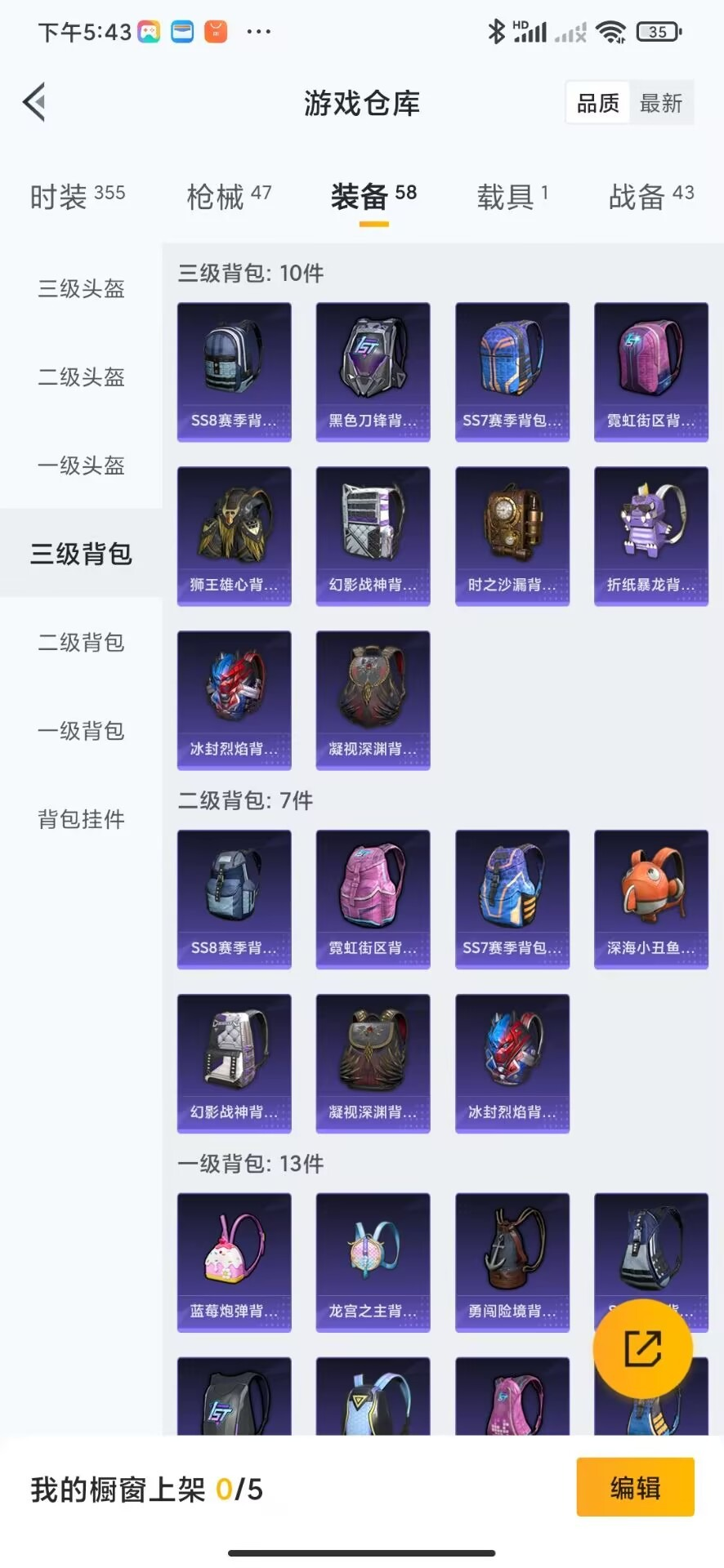Select 三级头盔 in the sidebar
724x1568 pixels.
coord(81,288)
